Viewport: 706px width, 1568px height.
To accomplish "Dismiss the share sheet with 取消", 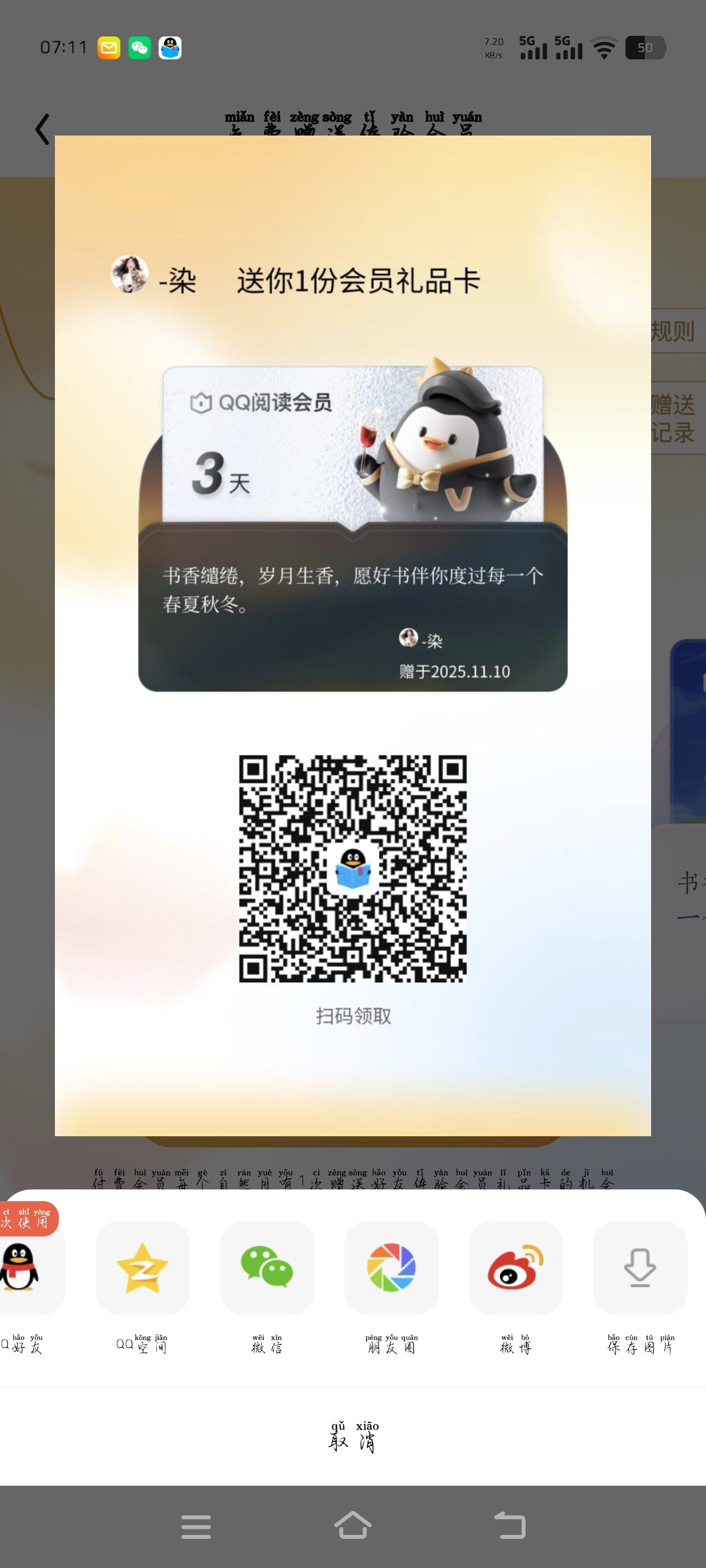I will (354, 1438).
